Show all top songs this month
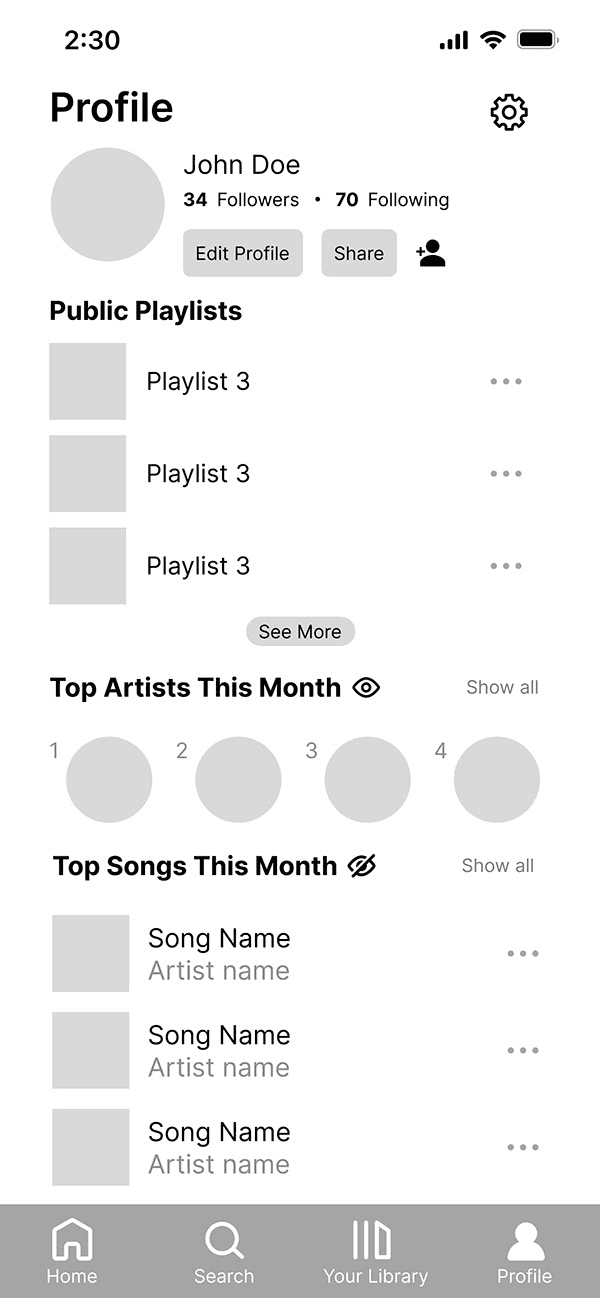 click(x=497, y=866)
